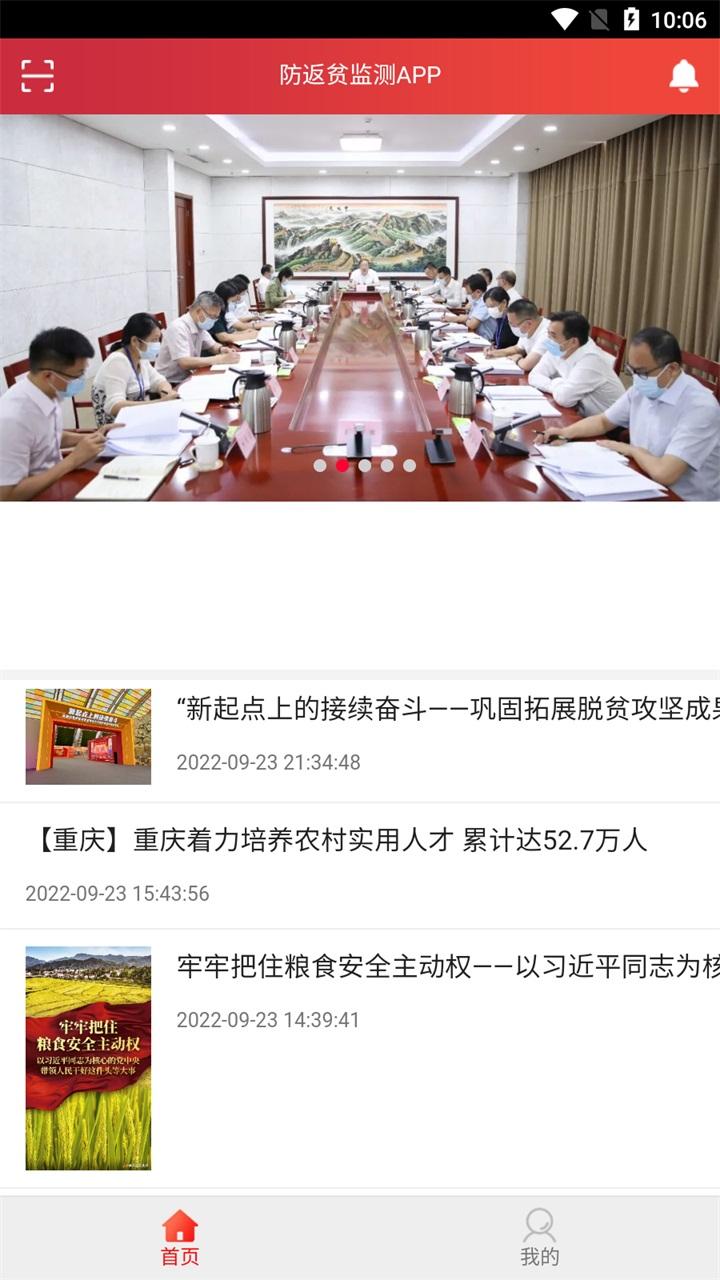The height and width of the screenshot is (1280, 720).
Task: Tap the middle carousel dot indicator
Action: click(364, 465)
